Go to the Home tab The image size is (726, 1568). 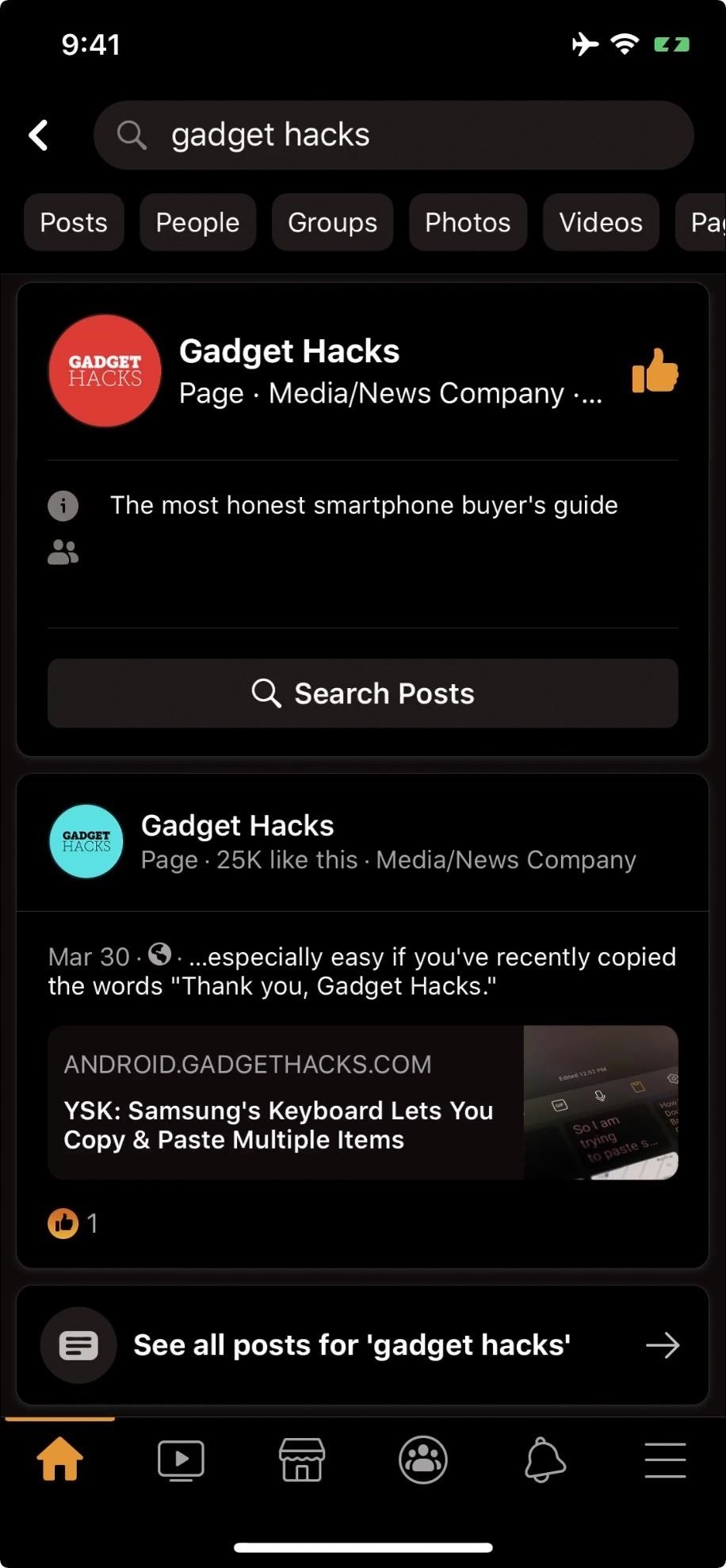tap(60, 1459)
